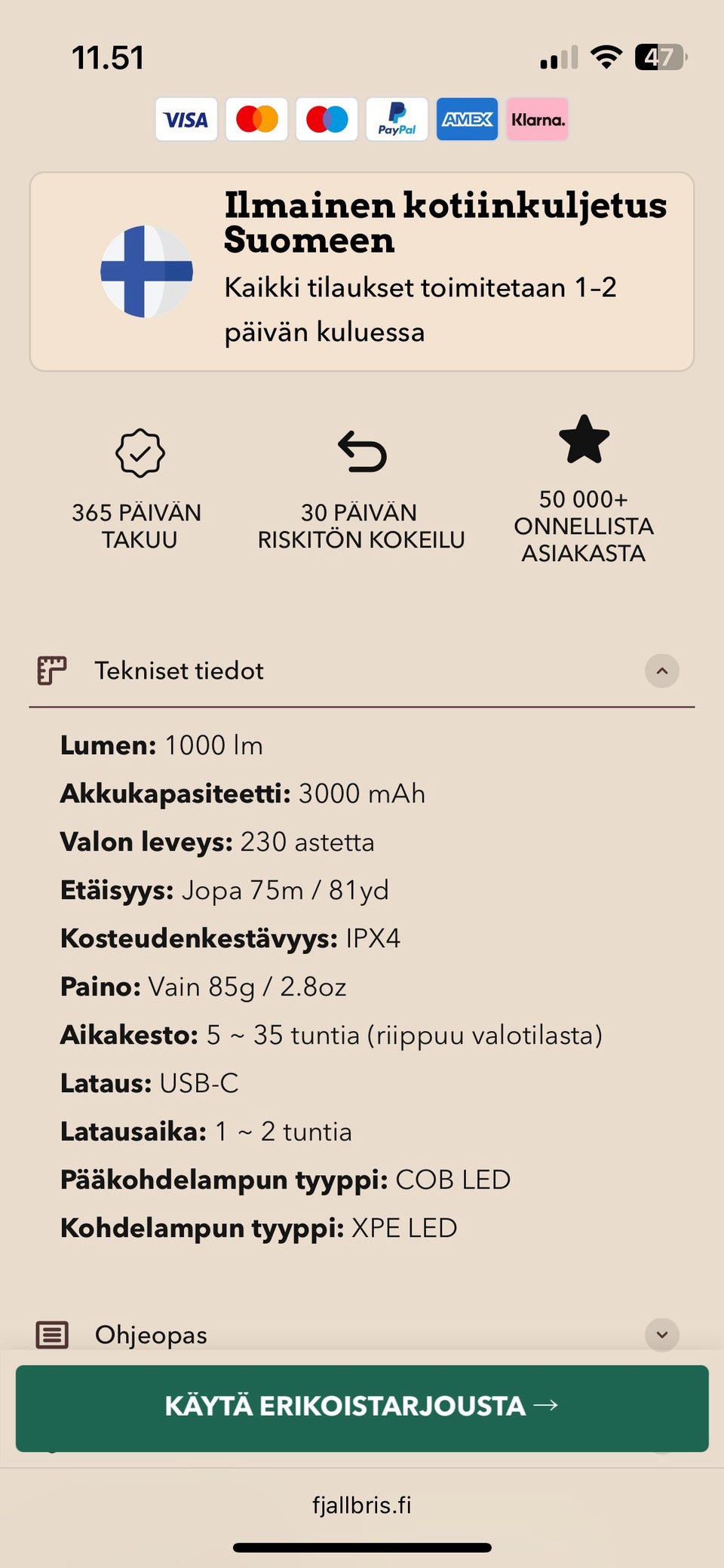This screenshot has width=724, height=1568.
Task: Open the Ohjeopas disclosure chevron
Action: coord(661,1334)
